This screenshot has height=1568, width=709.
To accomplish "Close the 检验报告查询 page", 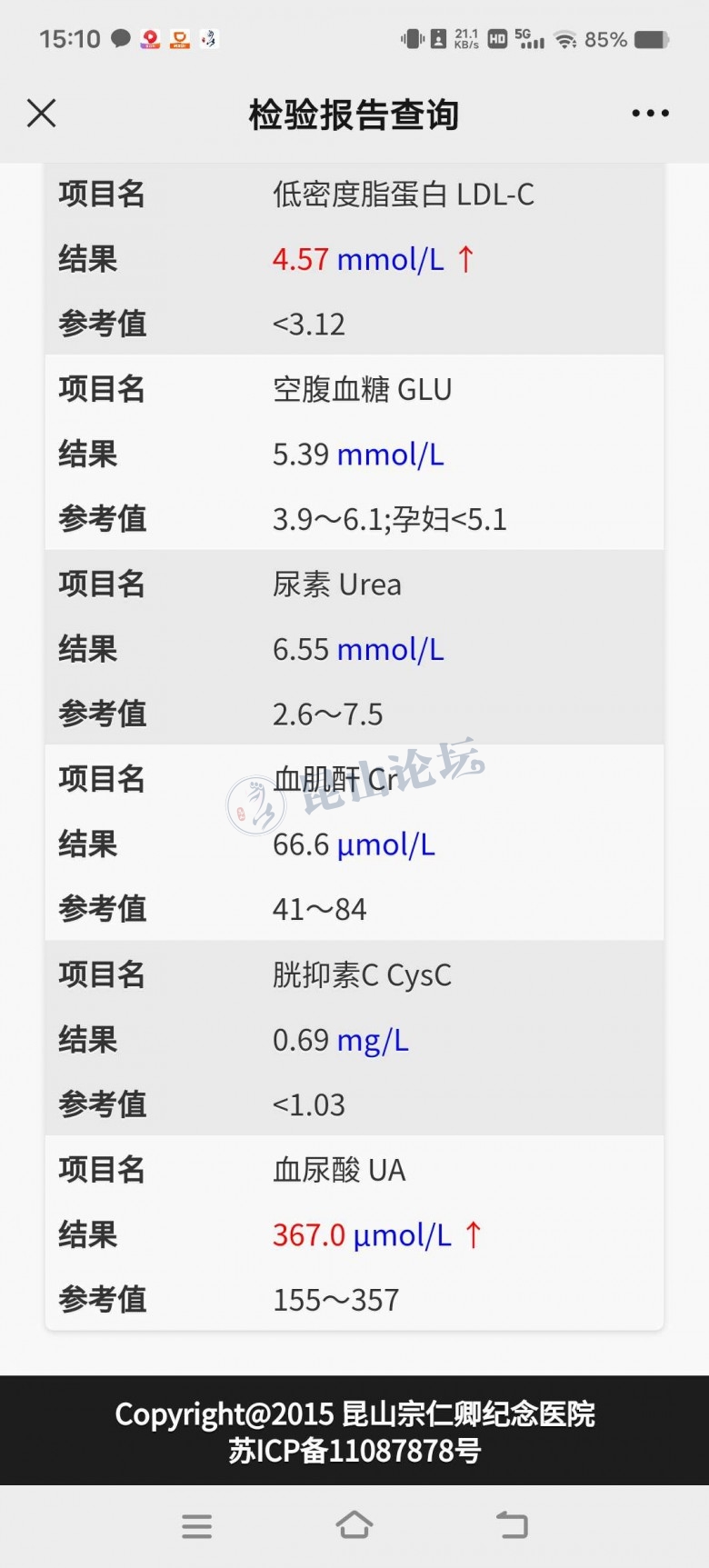I will click(x=42, y=114).
